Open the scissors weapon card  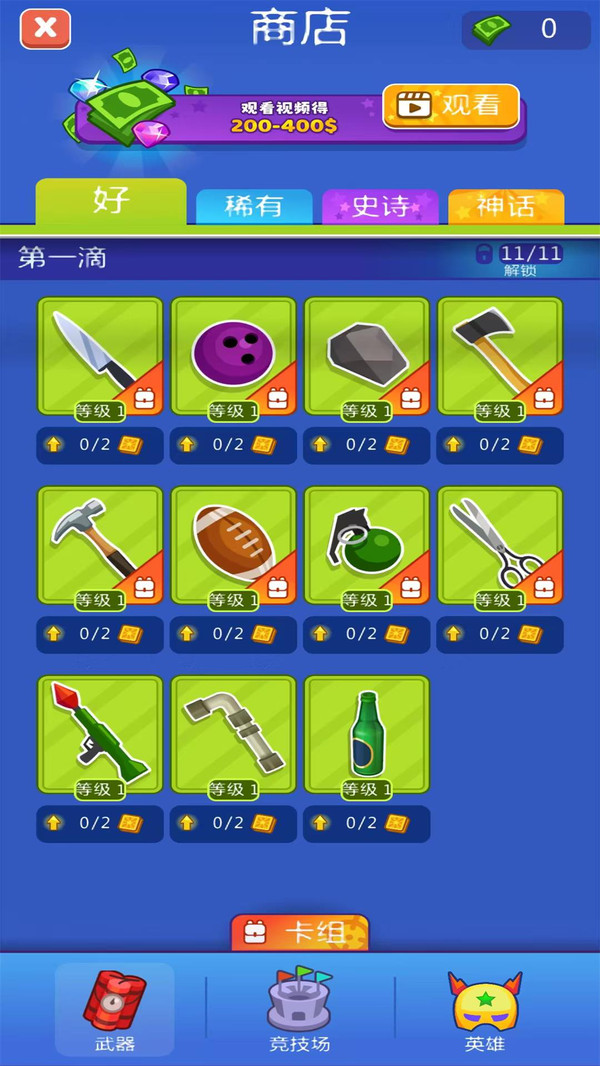click(500, 545)
